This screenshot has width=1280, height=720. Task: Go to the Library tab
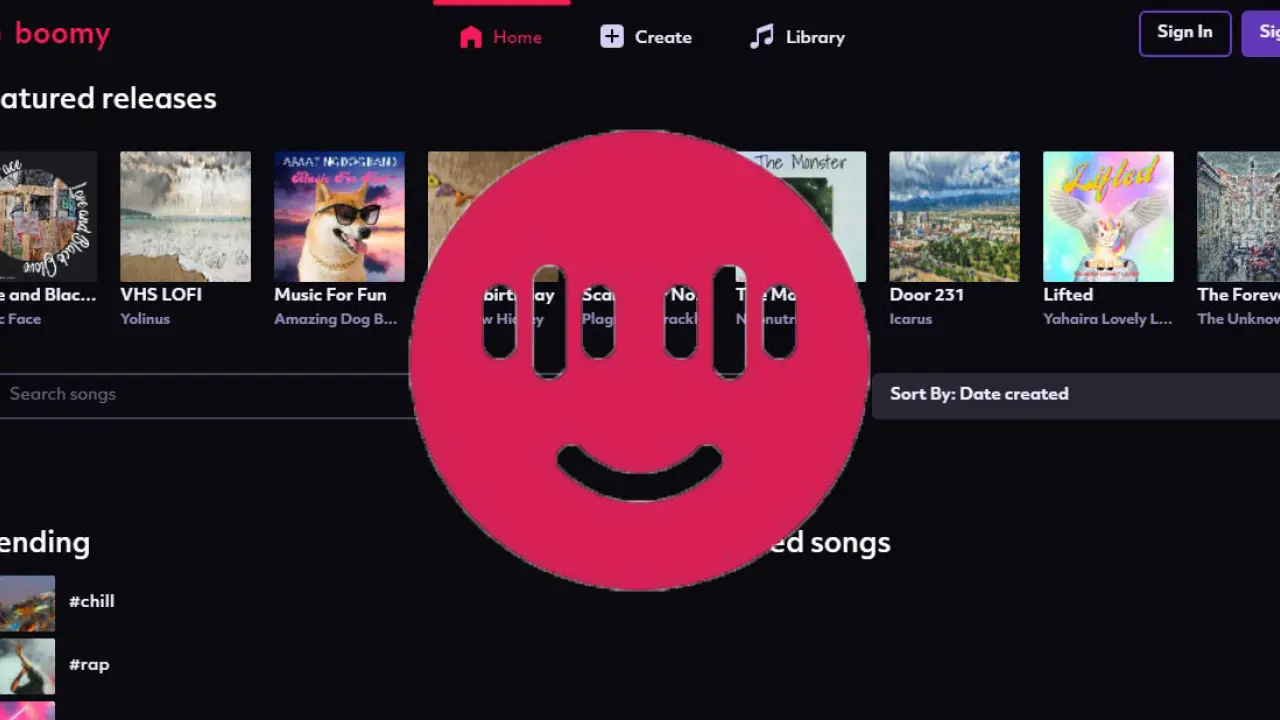797,37
